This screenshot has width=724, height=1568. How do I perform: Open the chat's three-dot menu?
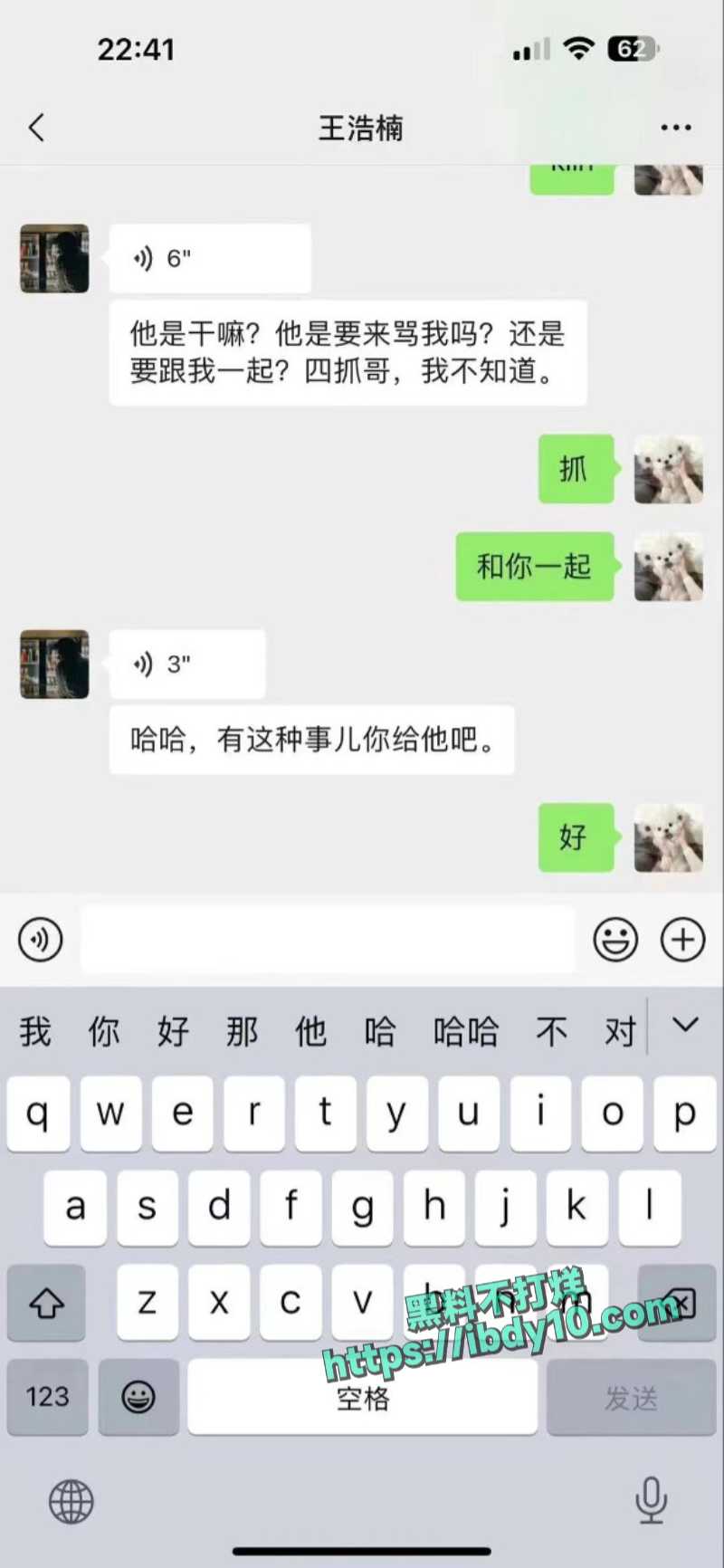(x=676, y=128)
